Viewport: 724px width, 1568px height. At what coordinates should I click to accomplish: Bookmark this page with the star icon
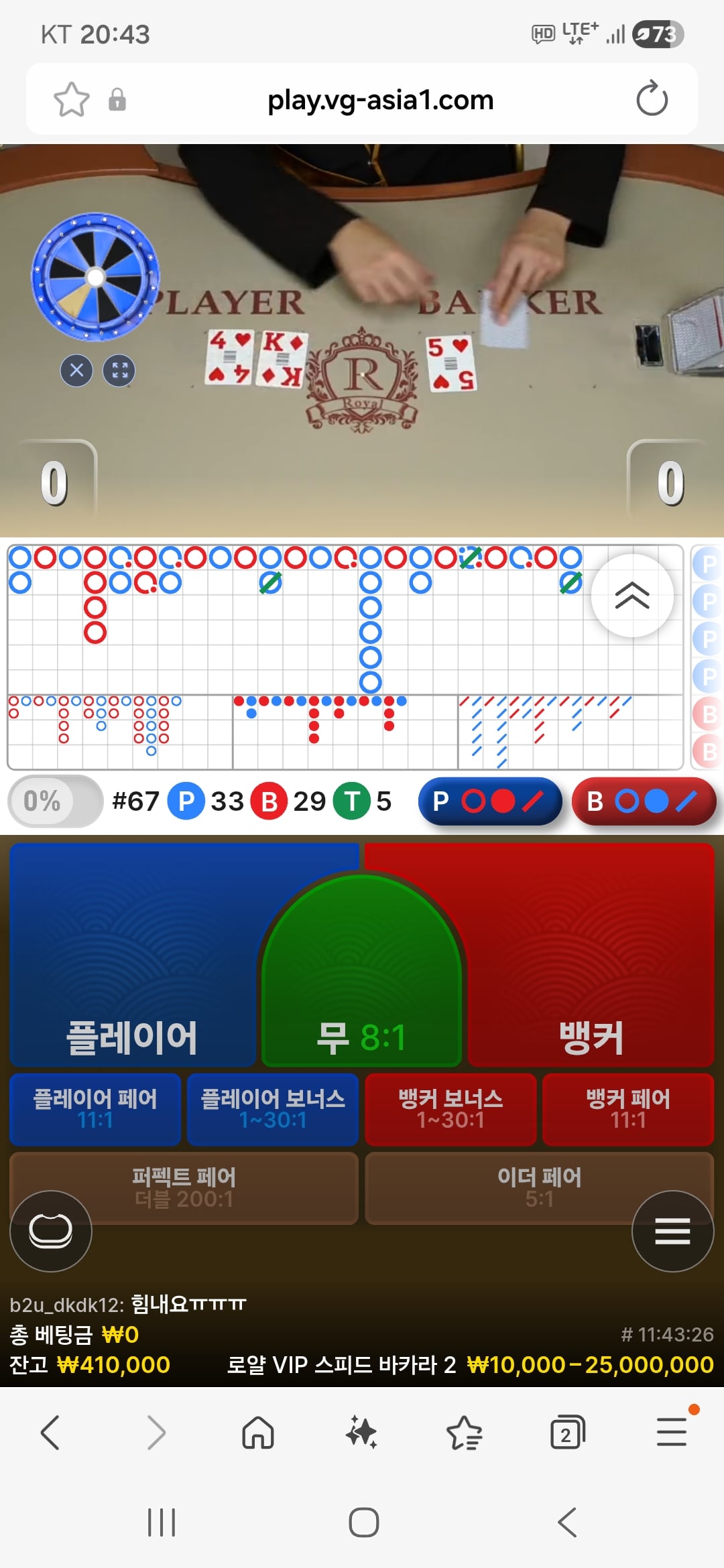pyautogui.click(x=71, y=100)
